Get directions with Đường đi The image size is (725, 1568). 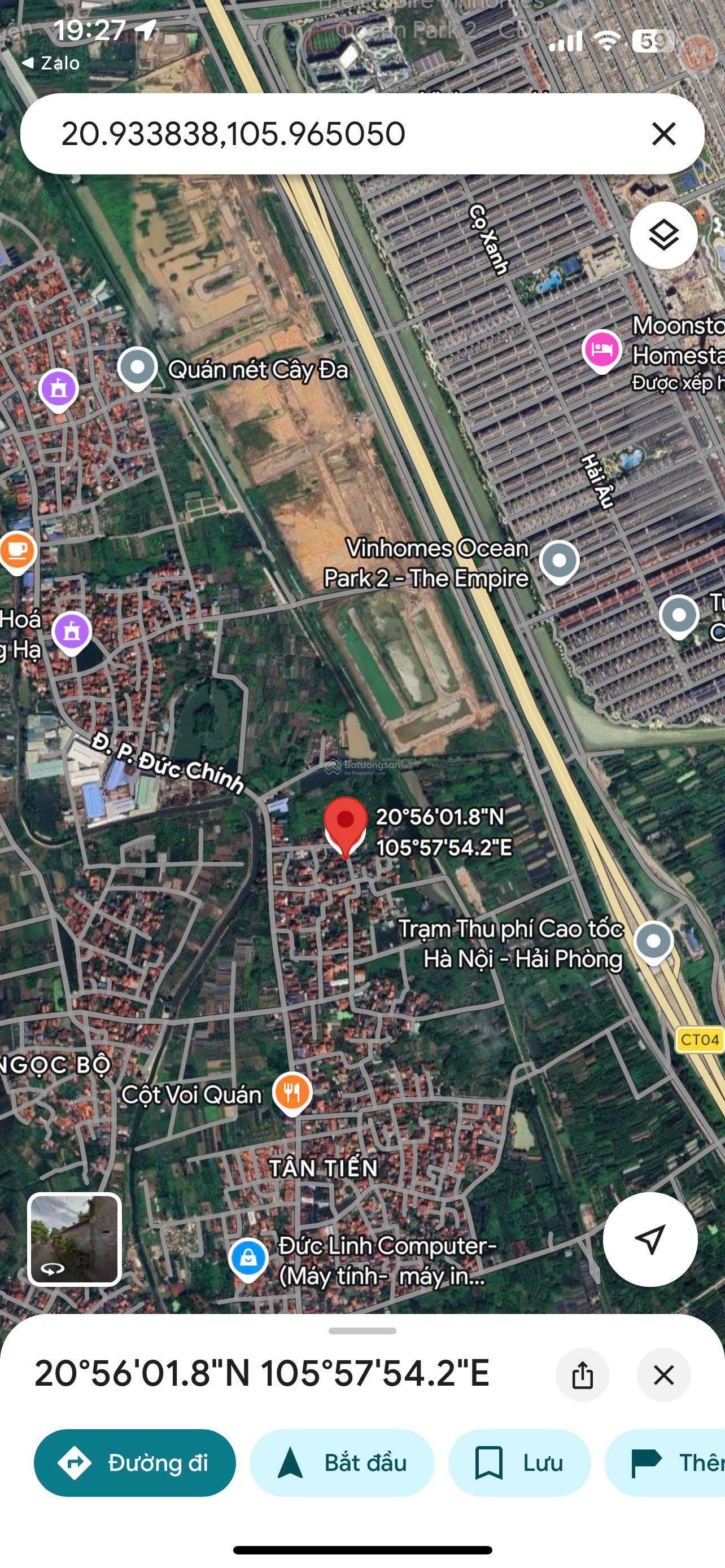pyautogui.click(x=134, y=1462)
